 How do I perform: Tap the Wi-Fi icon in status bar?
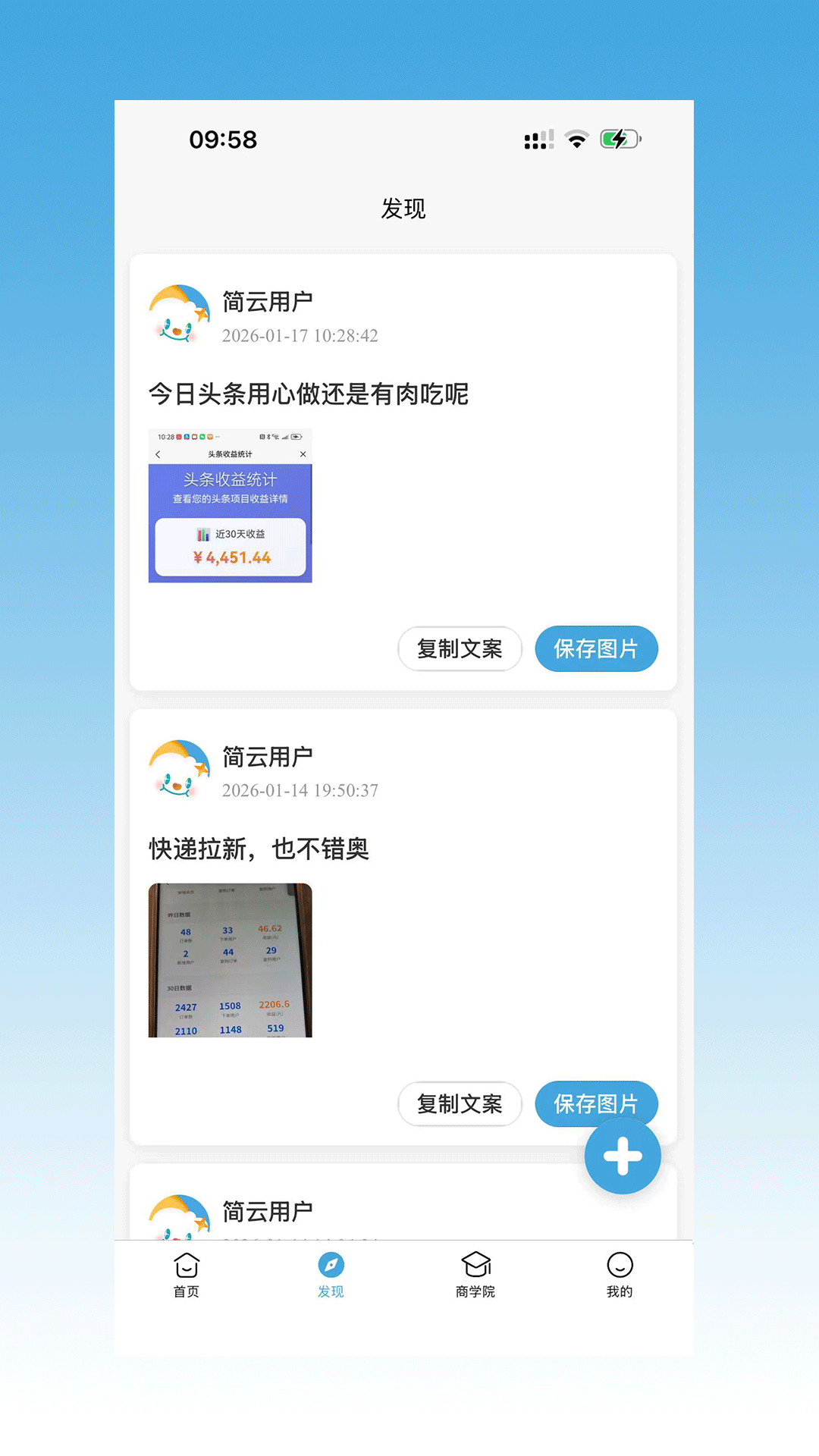coord(576,139)
